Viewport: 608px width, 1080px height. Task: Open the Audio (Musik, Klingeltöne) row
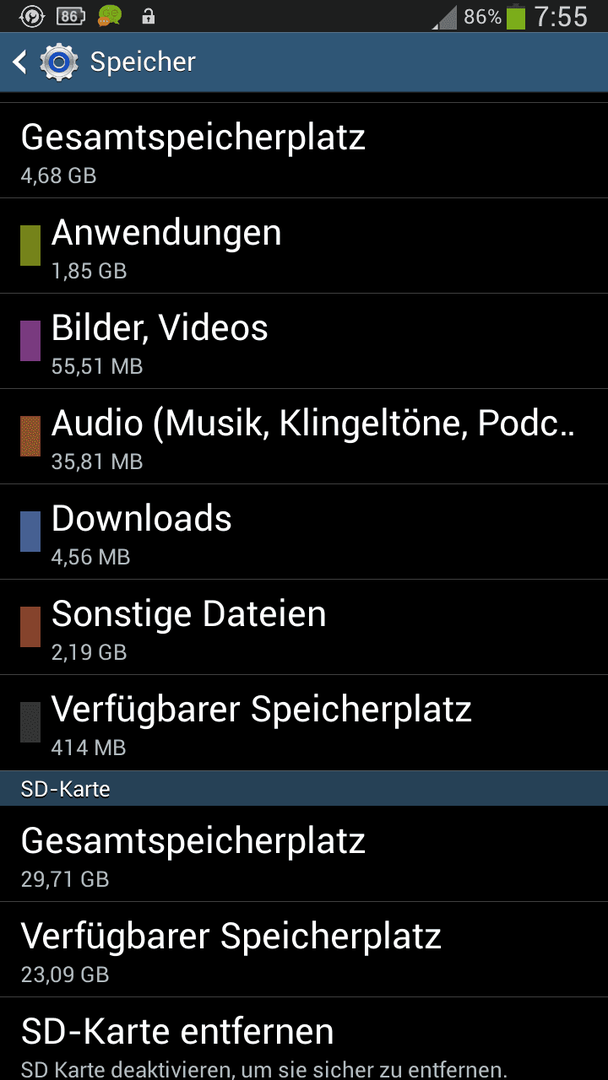[x=304, y=437]
